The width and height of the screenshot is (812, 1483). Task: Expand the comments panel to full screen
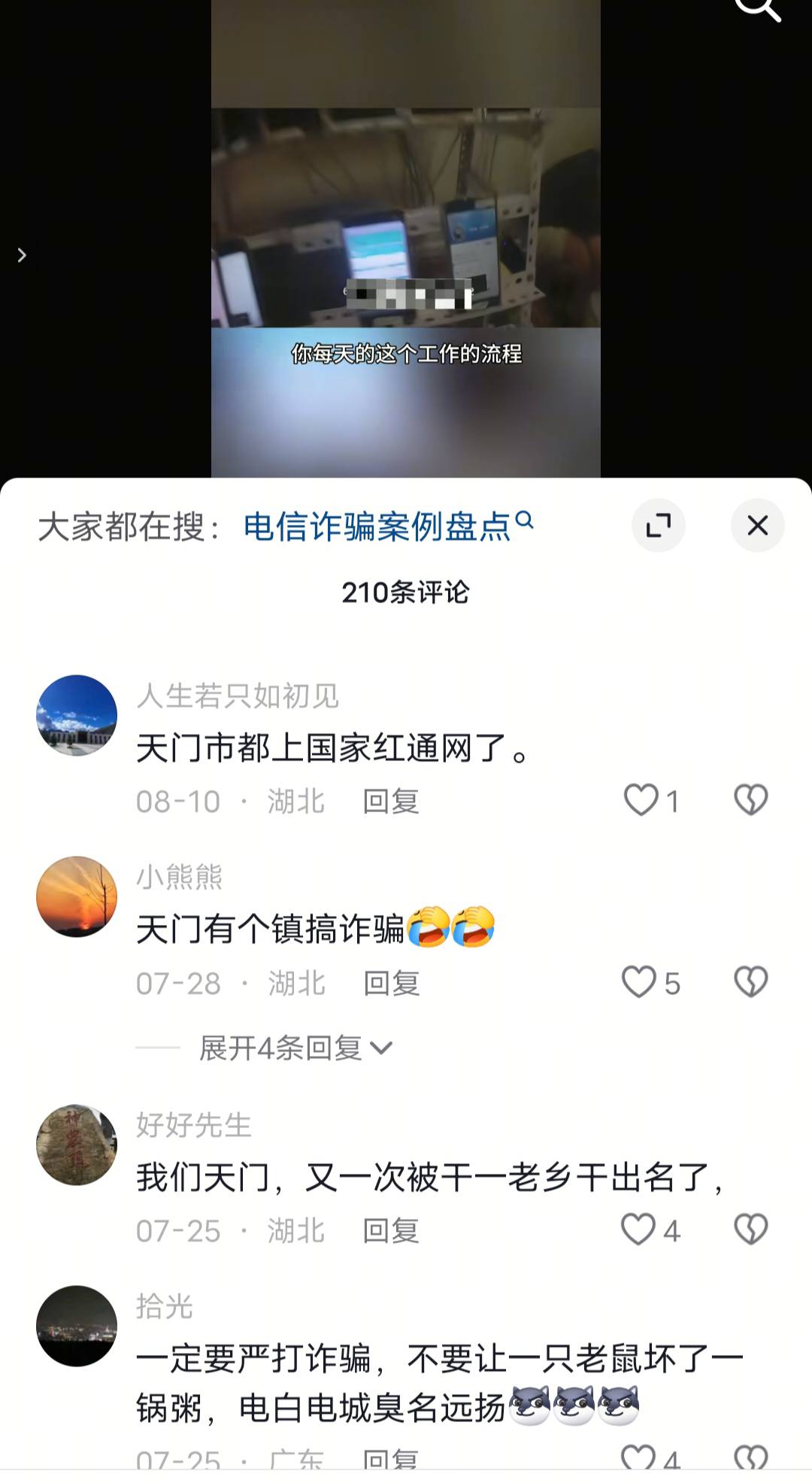coord(658,525)
